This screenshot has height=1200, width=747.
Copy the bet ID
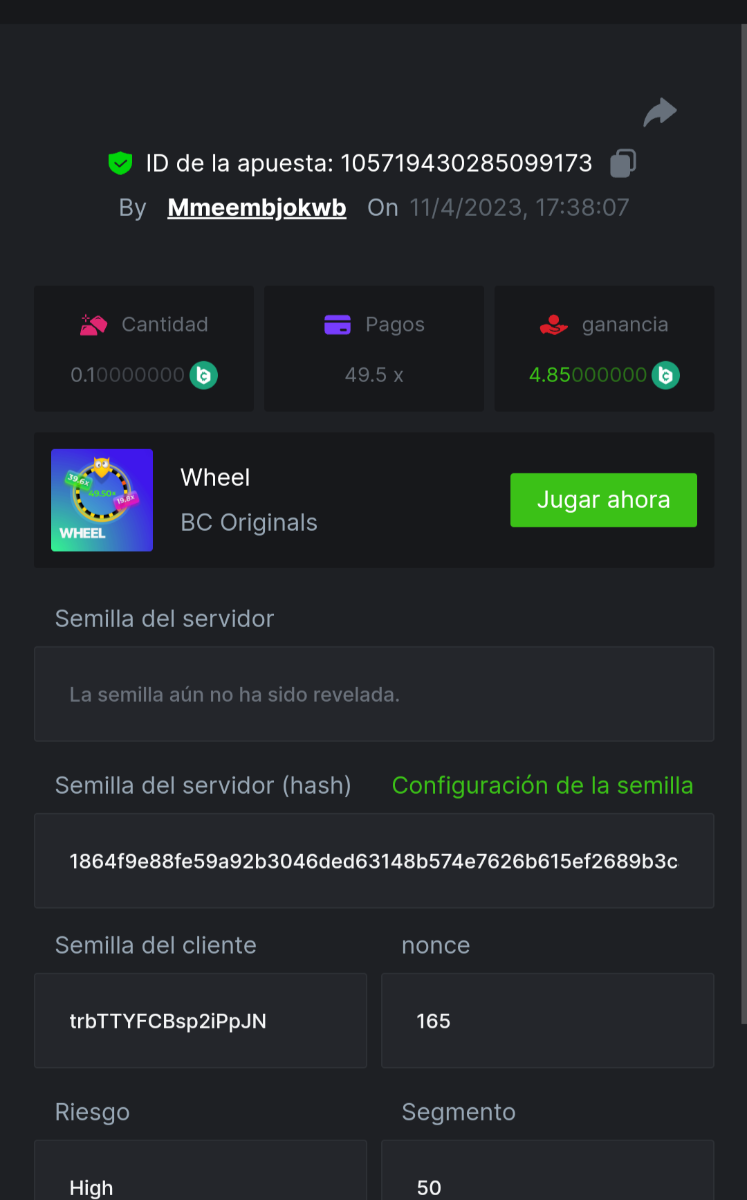pos(622,163)
